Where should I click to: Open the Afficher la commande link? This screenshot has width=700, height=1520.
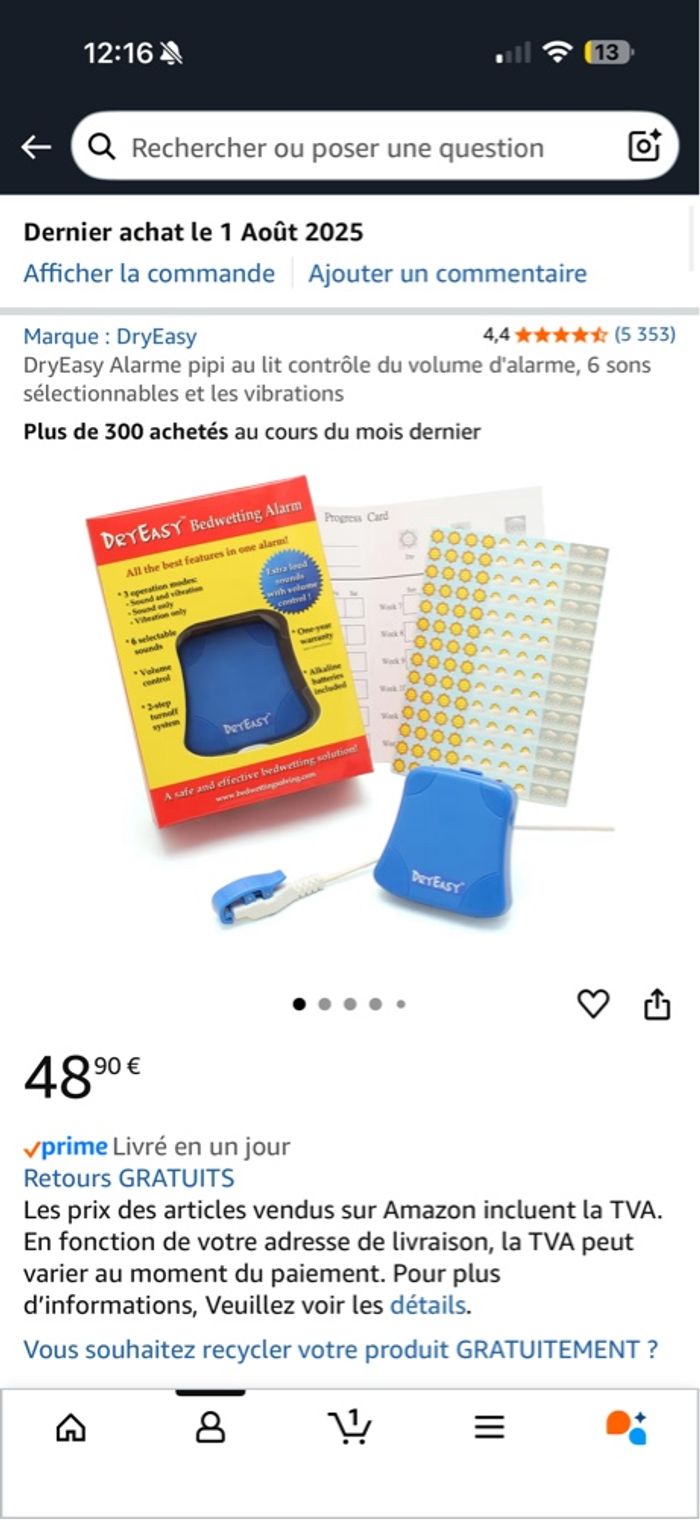pos(149,274)
